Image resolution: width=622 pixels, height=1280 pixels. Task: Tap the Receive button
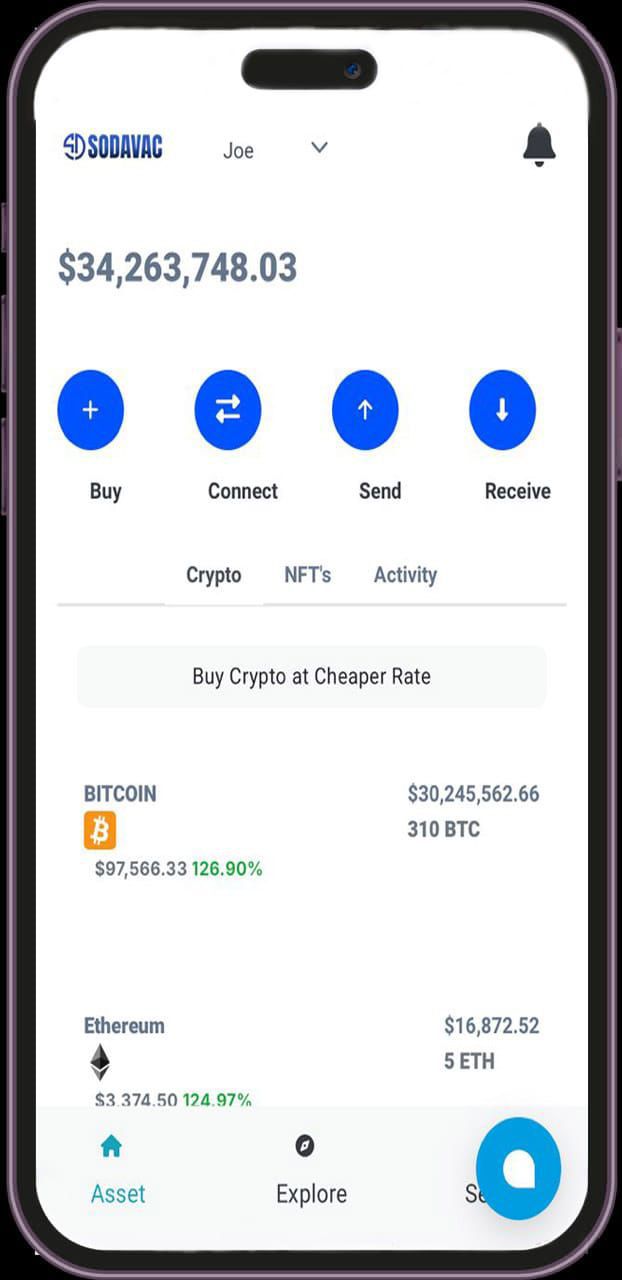click(x=502, y=410)
